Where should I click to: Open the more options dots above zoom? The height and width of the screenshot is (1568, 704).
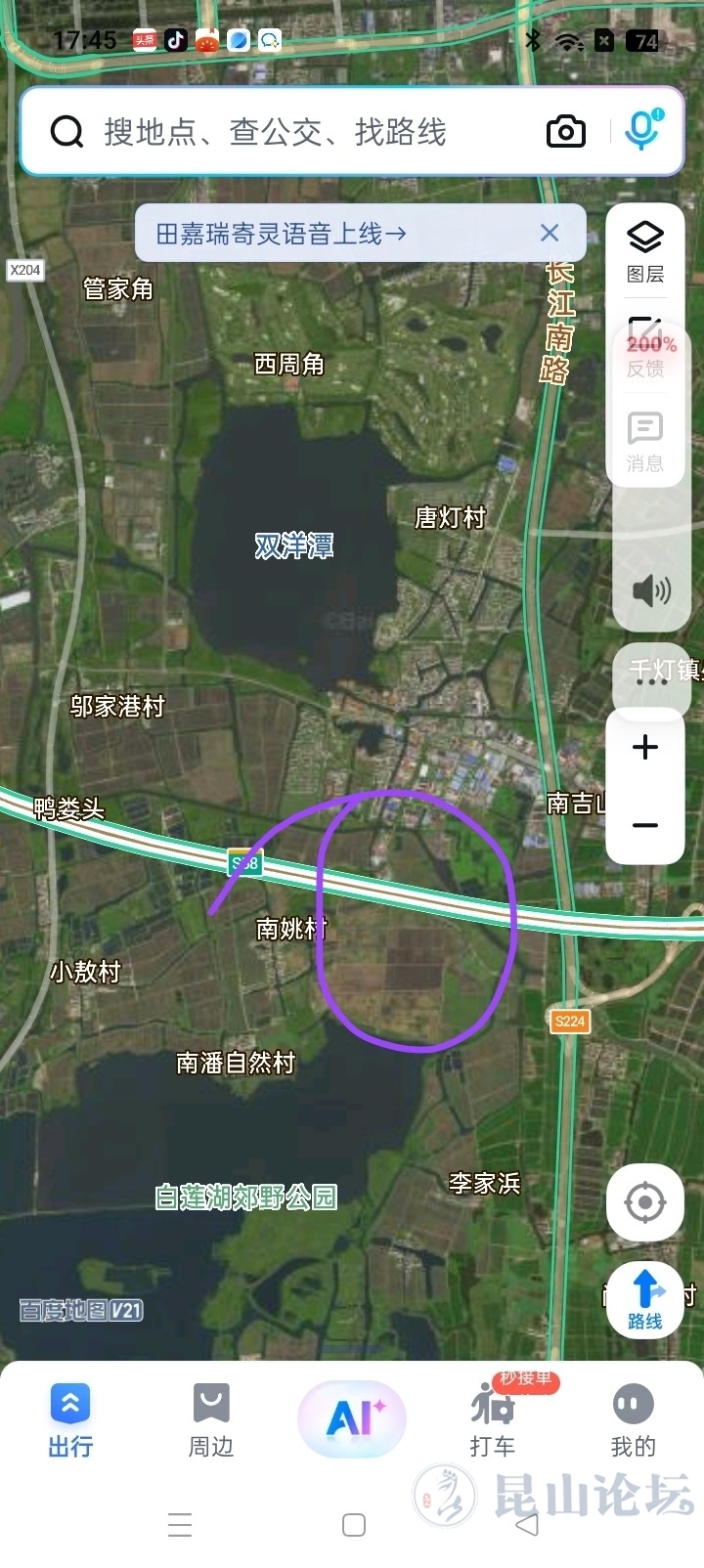651,681
